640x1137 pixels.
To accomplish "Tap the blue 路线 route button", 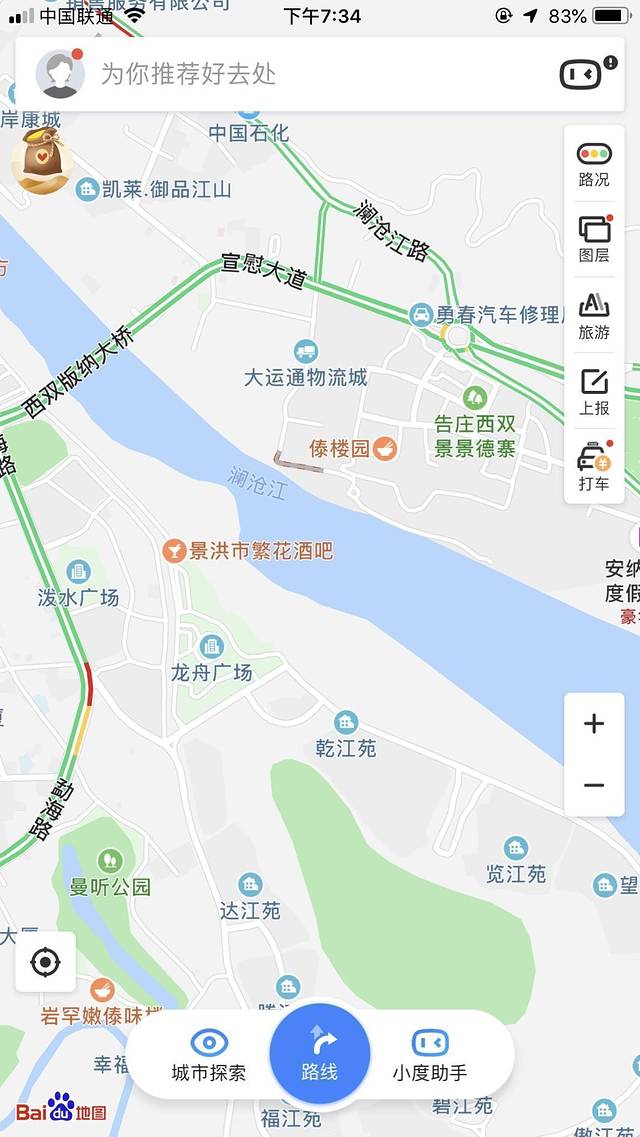I will pos(320,1053).
